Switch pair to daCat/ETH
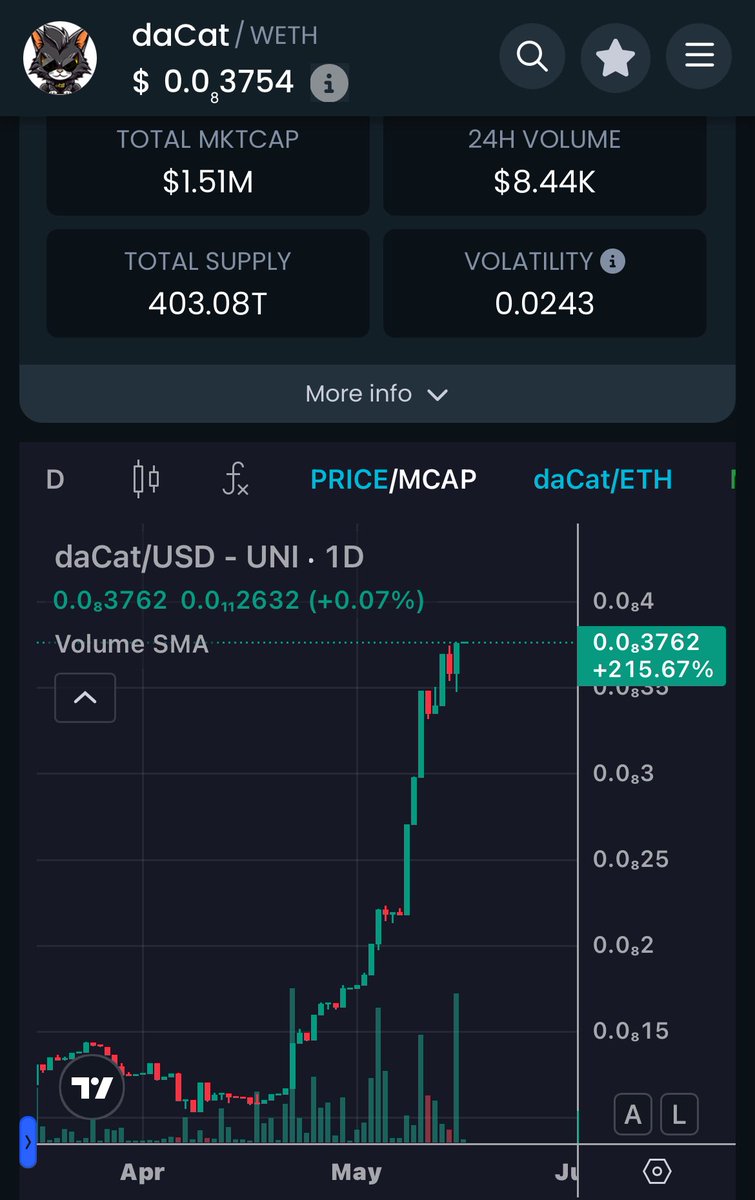755x1200 pixels. point(603,480)
